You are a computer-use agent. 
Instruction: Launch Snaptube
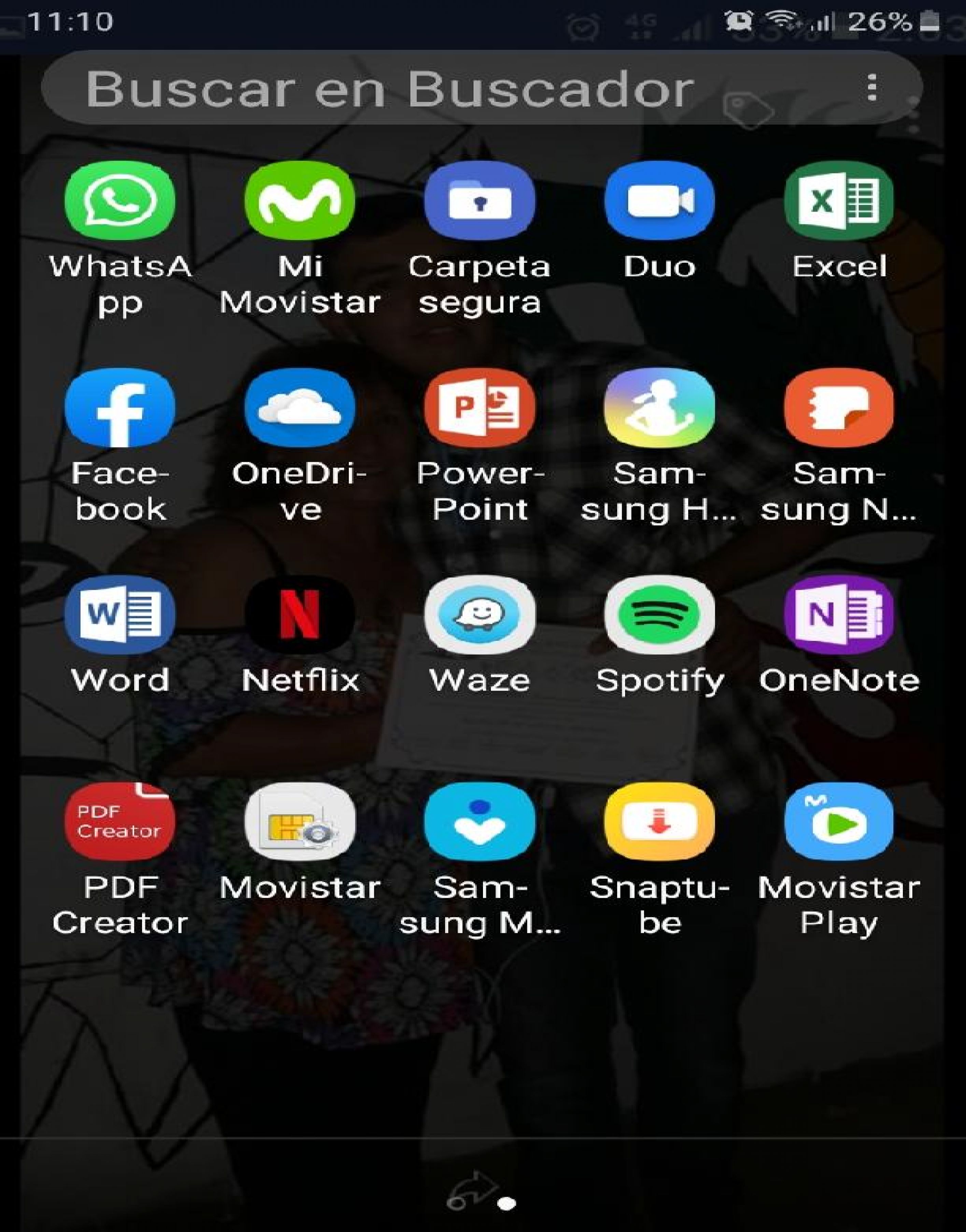point(659,822)
